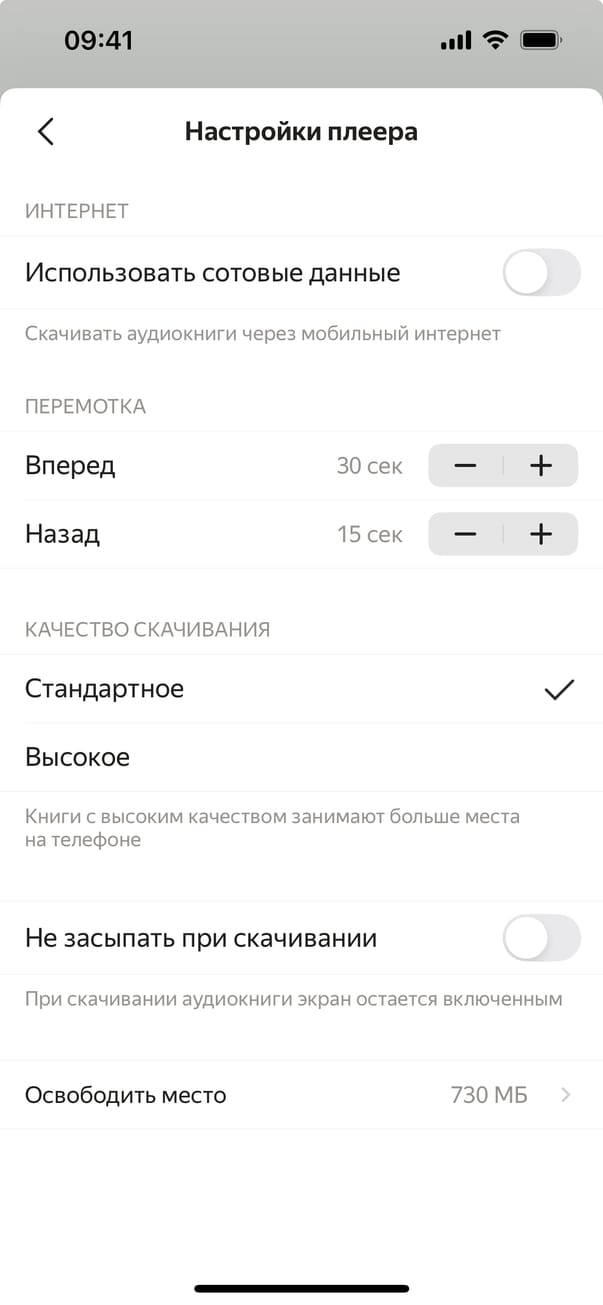Select Стандартное download quality
603x1305 pixels.
point(300,689)
